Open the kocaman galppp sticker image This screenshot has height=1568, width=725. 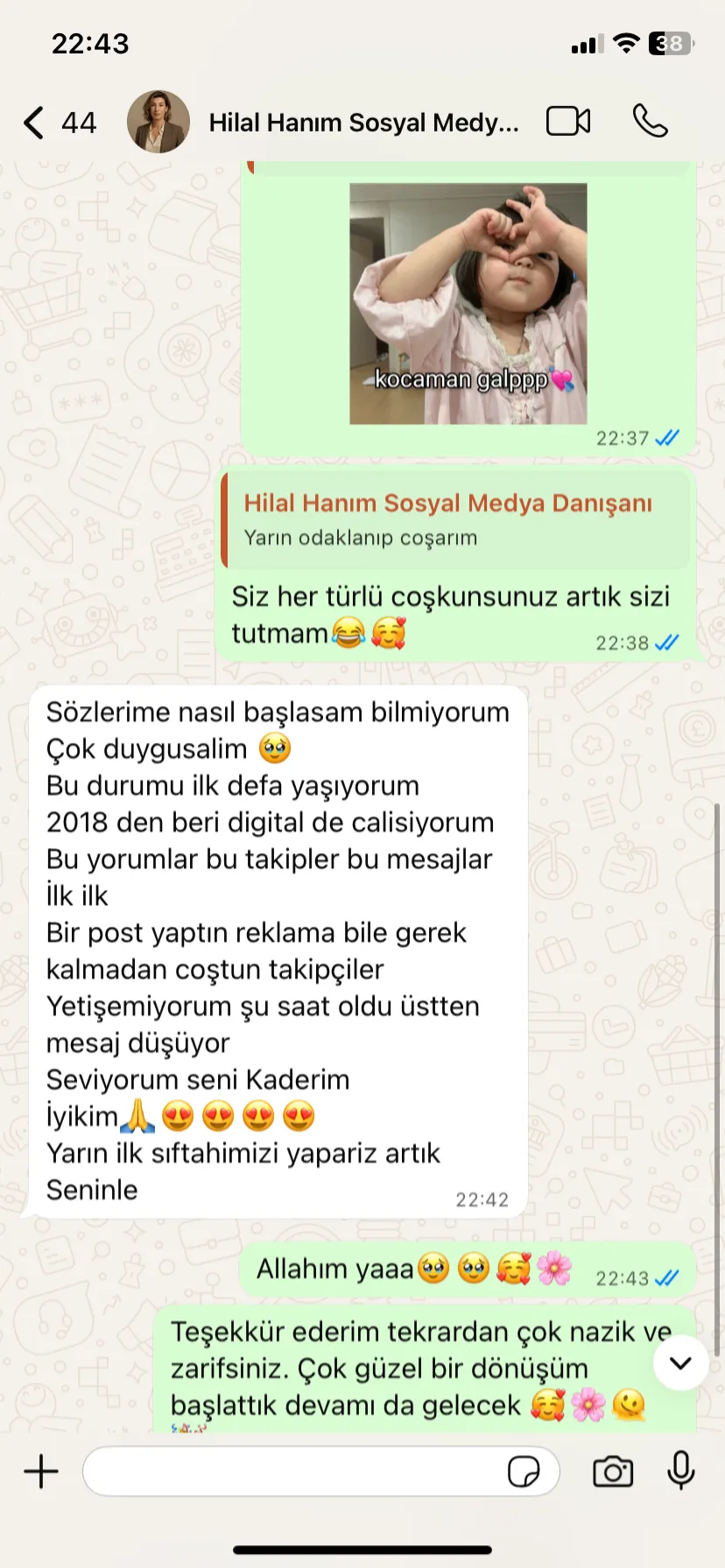(x=468, y=303)
